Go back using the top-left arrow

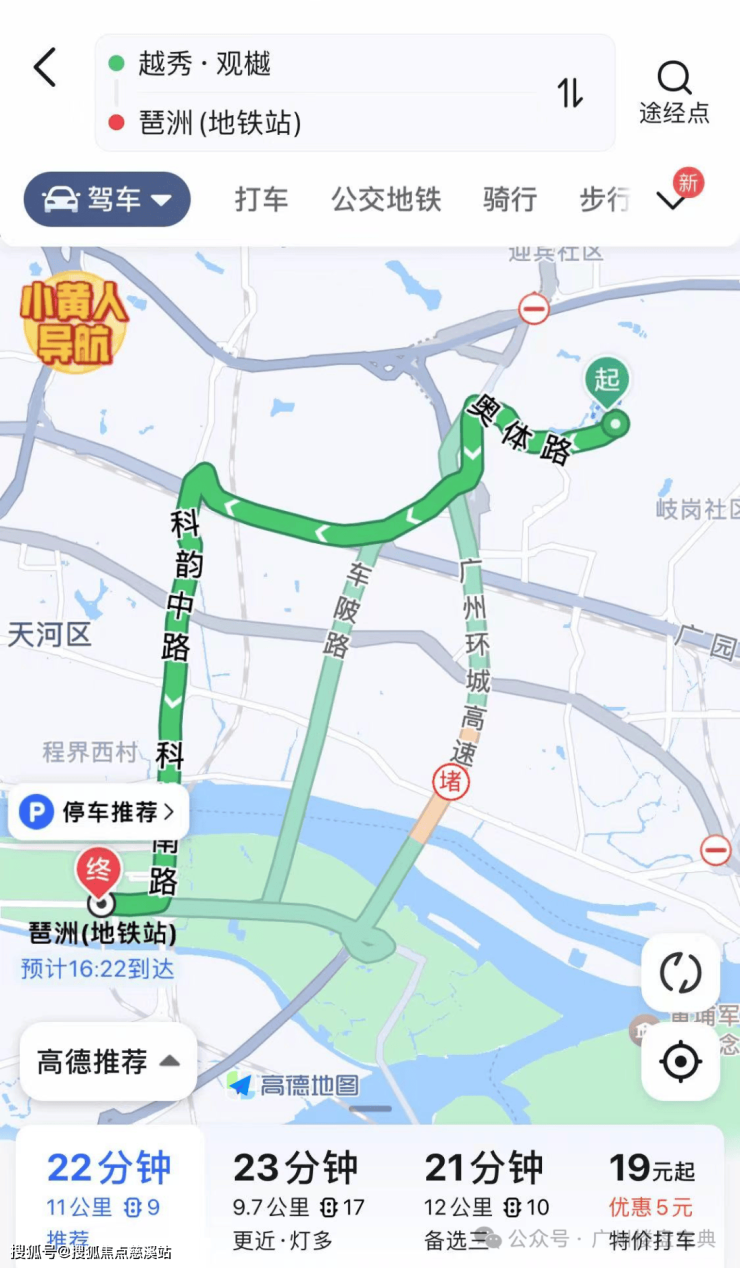click(x=45, y=68)
